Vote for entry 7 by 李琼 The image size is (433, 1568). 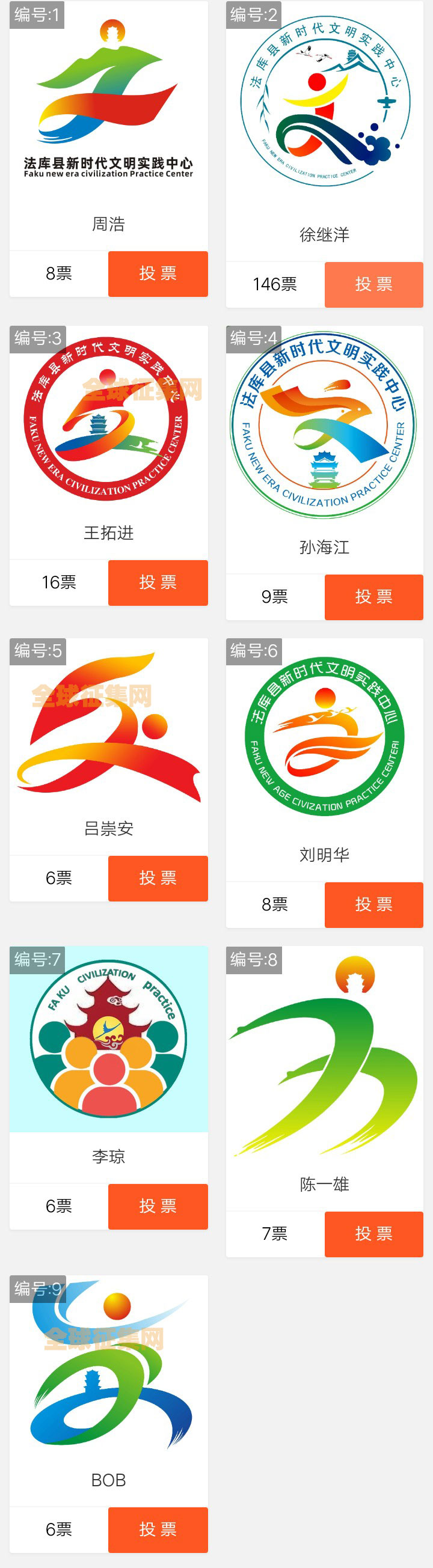click(158, 1206)
